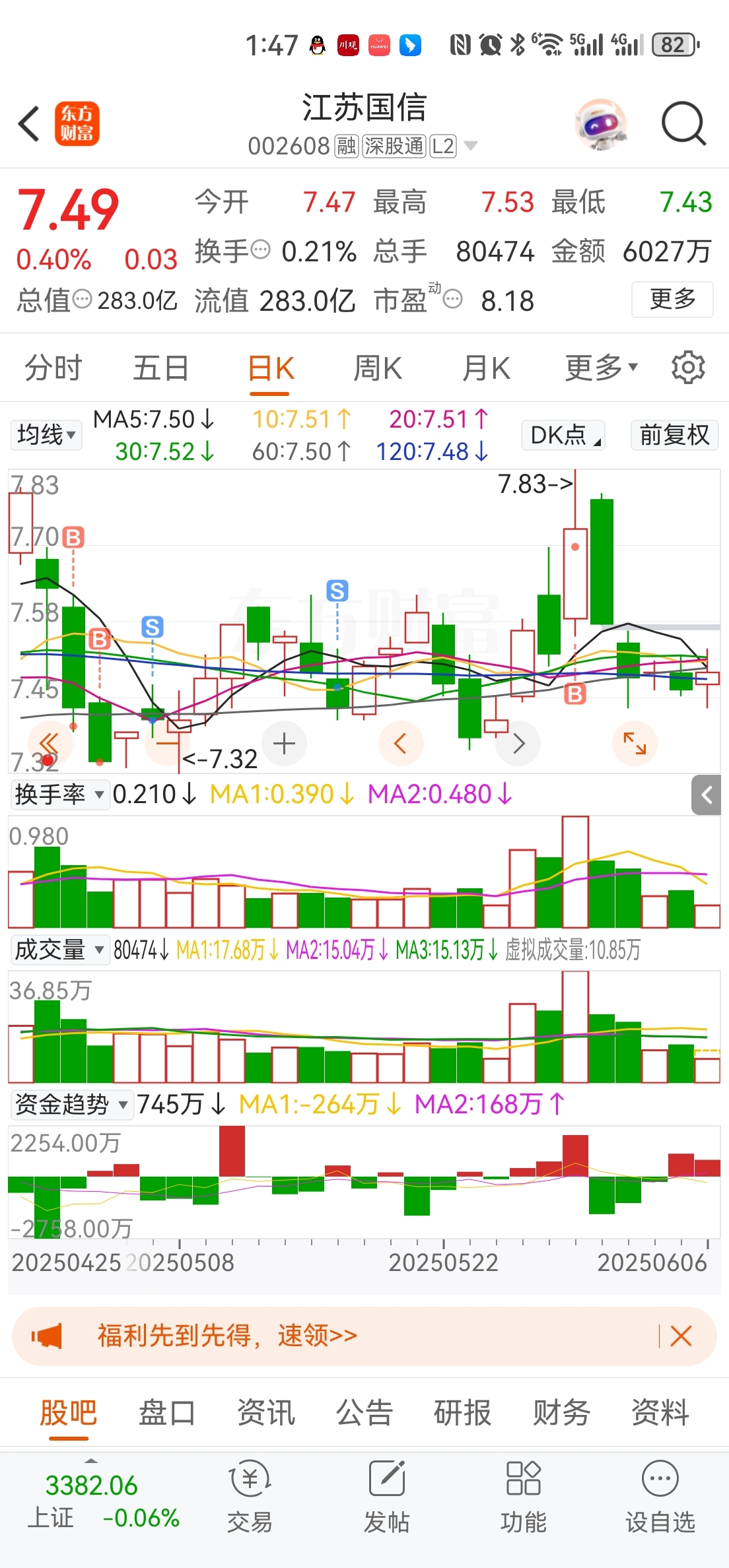Select the 周K chart tab
Viewport: 729px width, 1568px height.
(x=378, y=368)
